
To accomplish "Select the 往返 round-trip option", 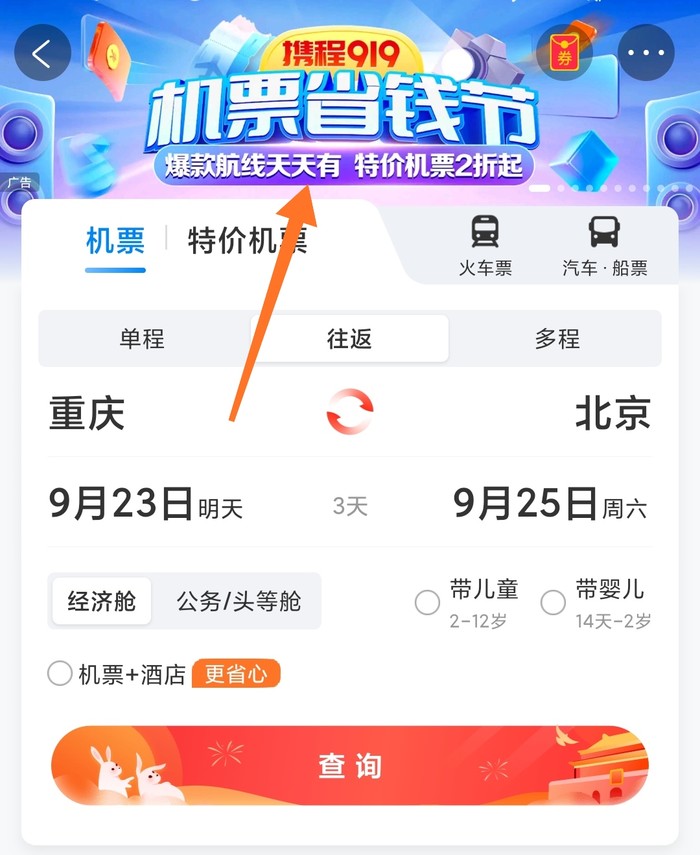I will point(349,339).
